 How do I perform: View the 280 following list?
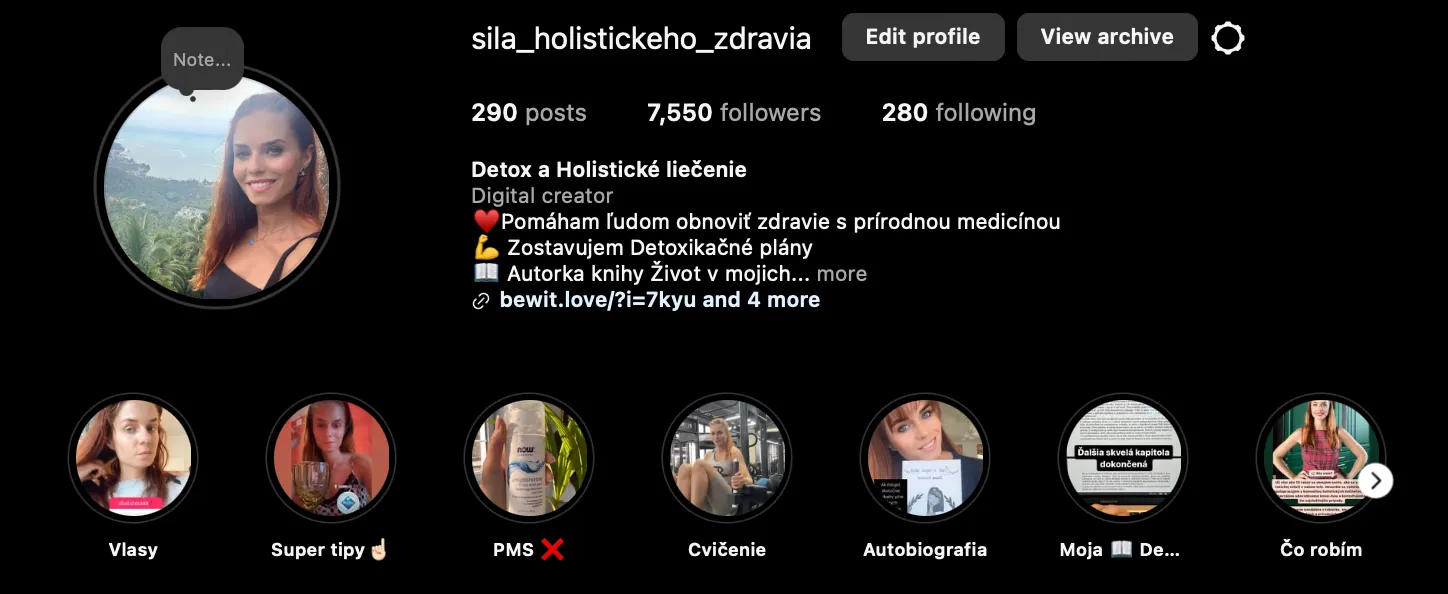pos(958,113)
